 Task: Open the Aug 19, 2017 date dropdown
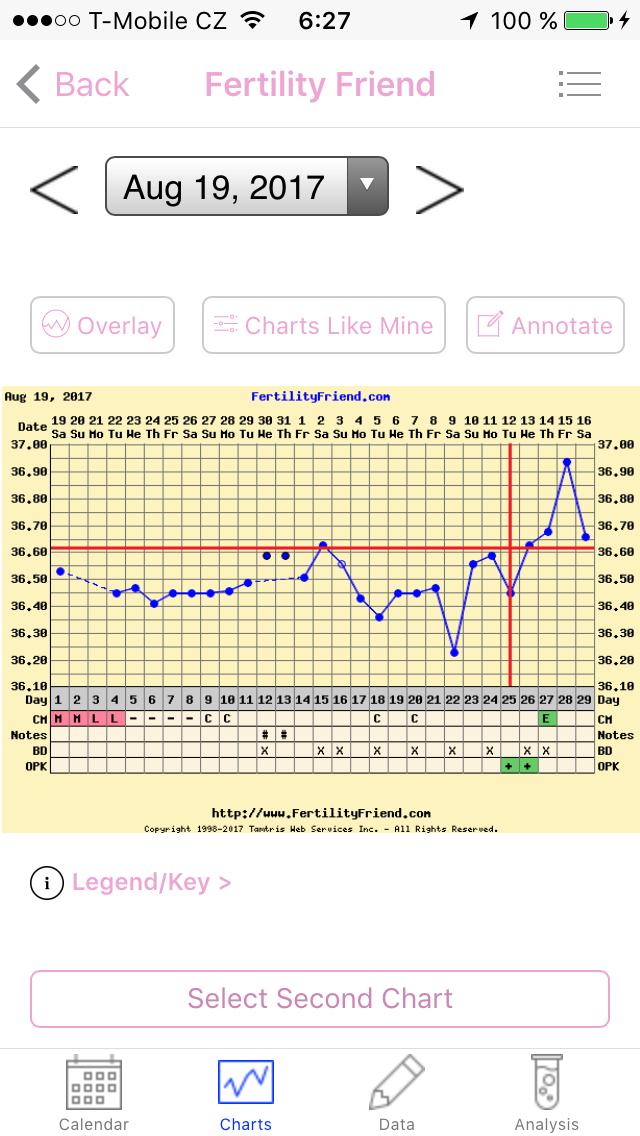point(246,187)
